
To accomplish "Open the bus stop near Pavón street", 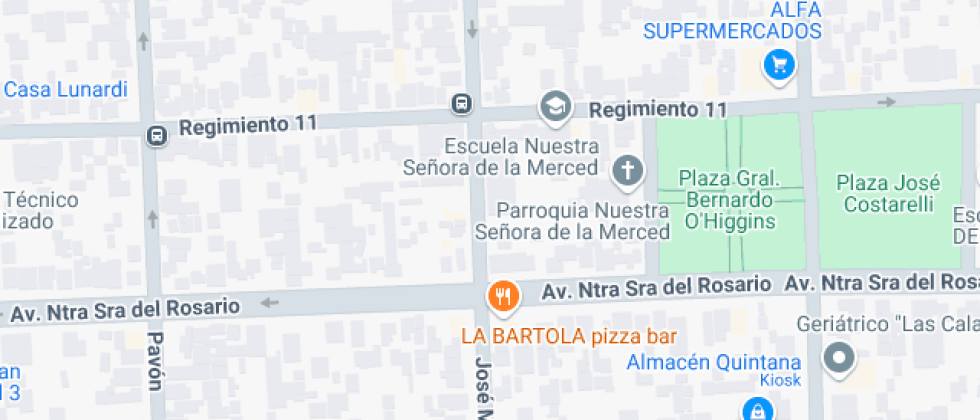I will 157,136.
